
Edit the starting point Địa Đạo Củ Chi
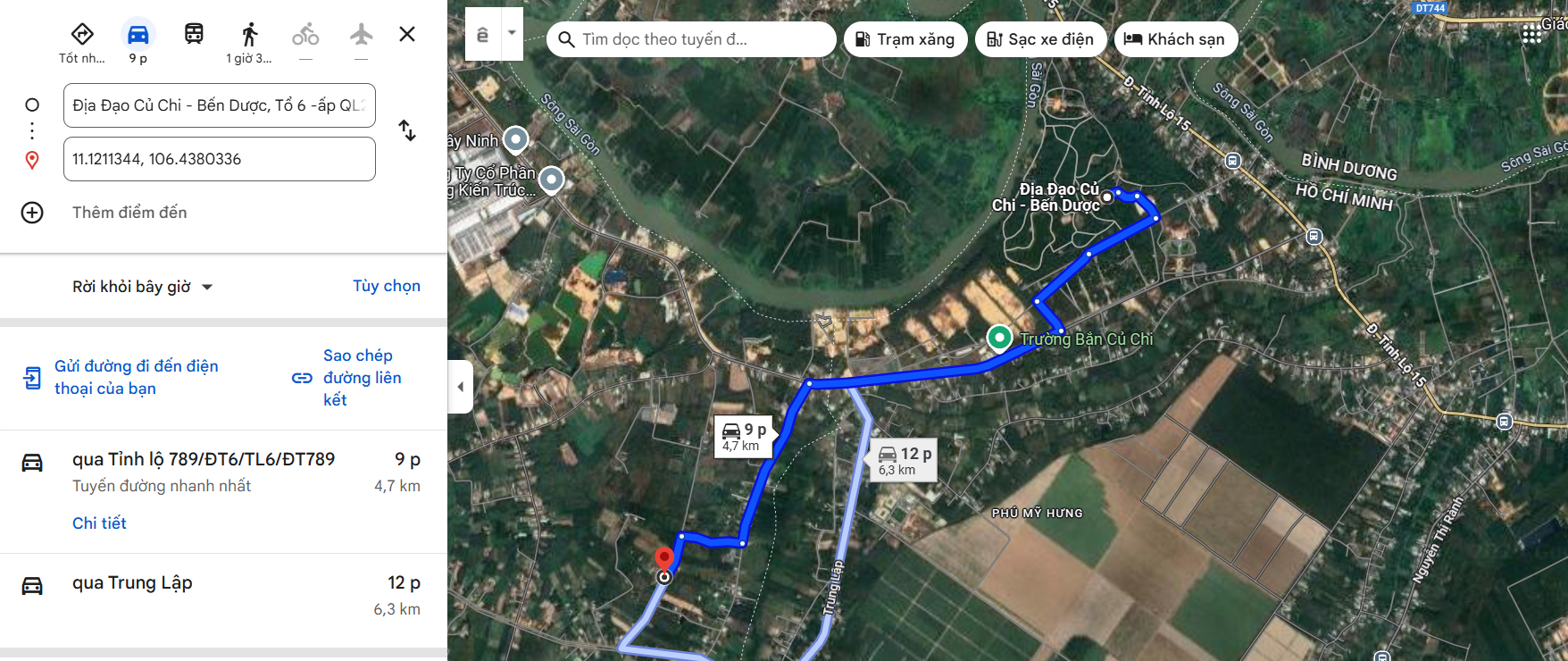[219, 105]
